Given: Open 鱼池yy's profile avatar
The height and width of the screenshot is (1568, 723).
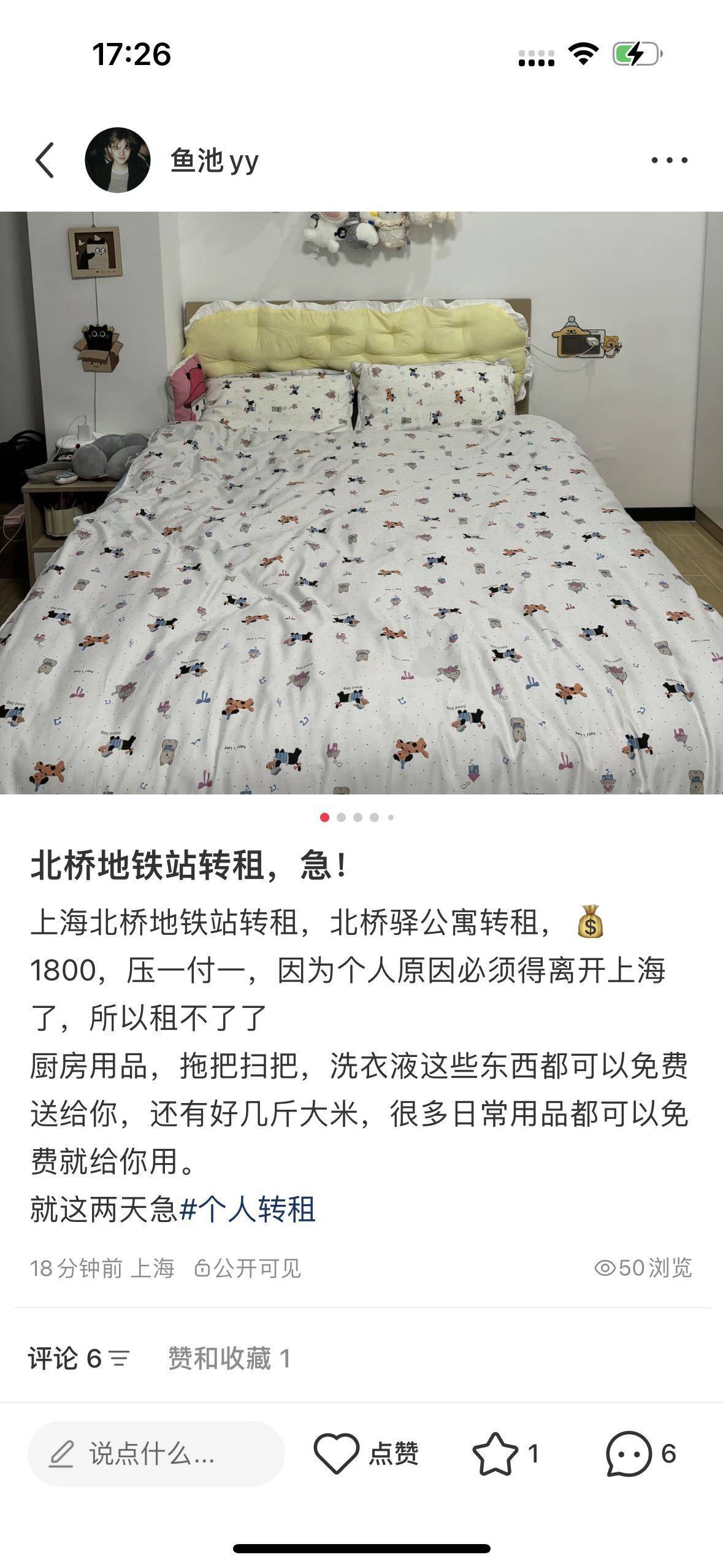Looking at the screenshot, I should click(118, 161).
